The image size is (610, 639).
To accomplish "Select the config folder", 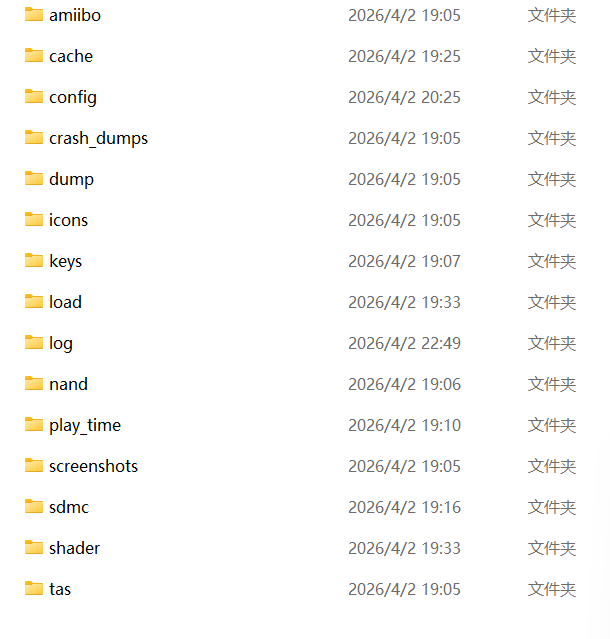I will click(72, 97).
